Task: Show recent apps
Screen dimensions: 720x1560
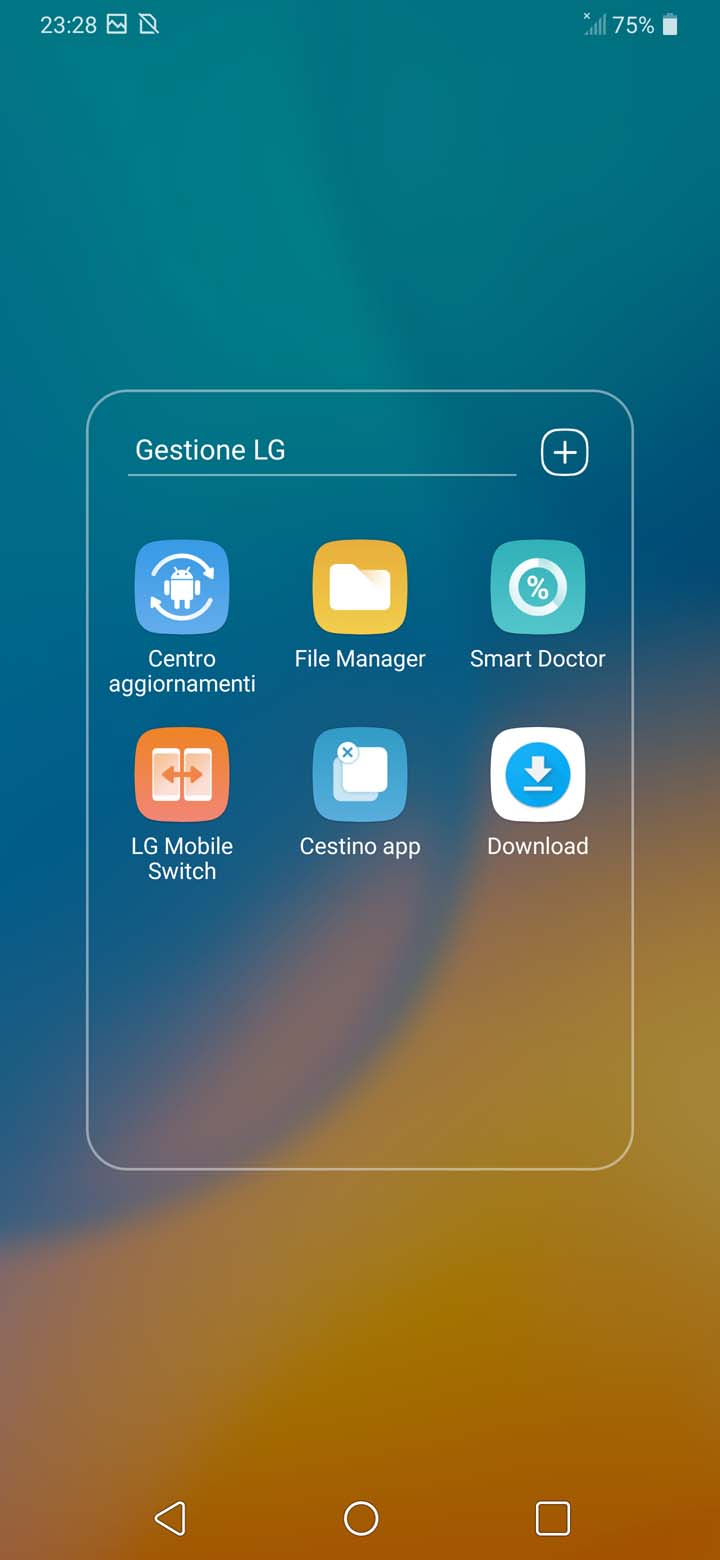Action: 553,1518
